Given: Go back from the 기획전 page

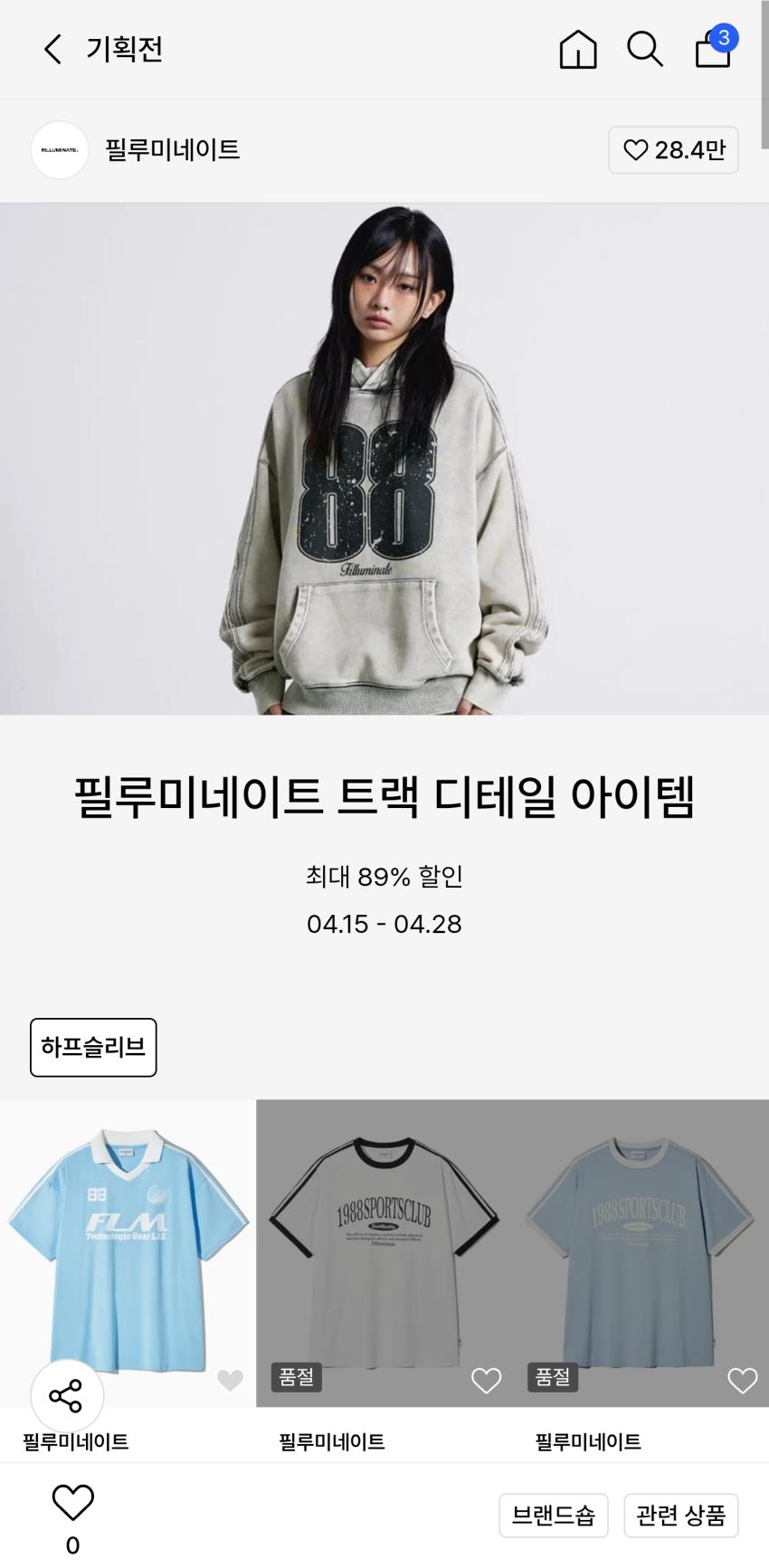Looking at the screenshot, I should pos(52,49).
